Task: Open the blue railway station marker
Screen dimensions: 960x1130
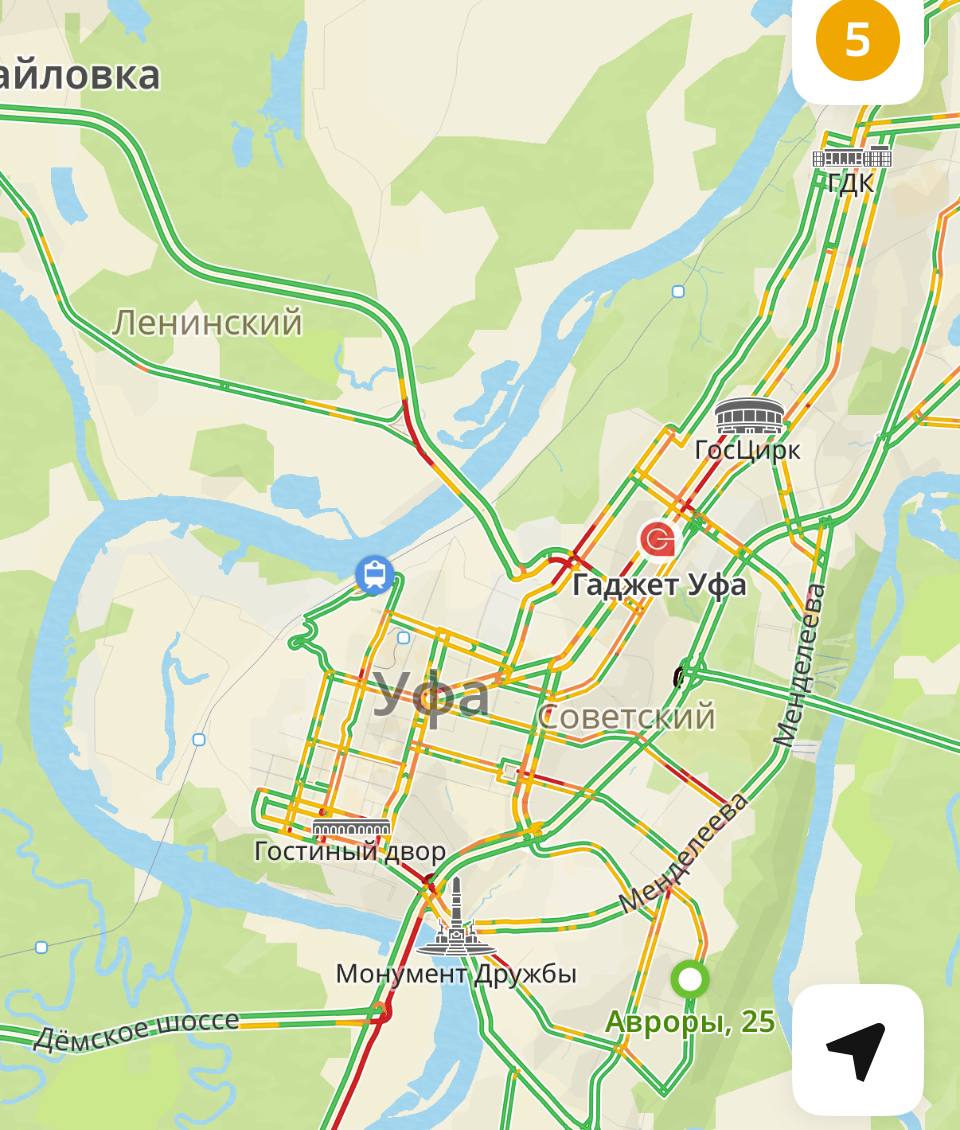Action: (x=375, y=575)
